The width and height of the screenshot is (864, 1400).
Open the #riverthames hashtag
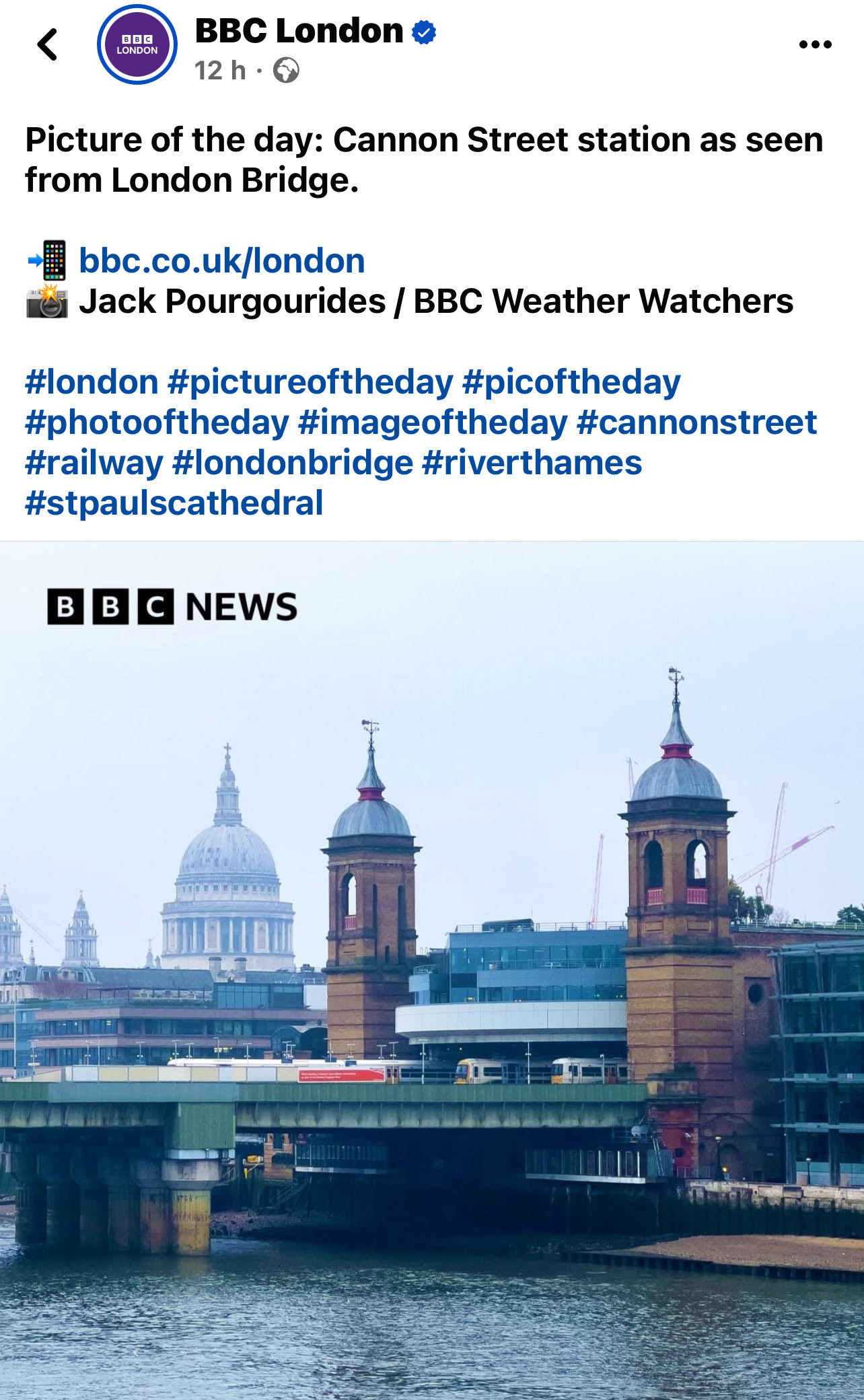(x=532, y=463)
